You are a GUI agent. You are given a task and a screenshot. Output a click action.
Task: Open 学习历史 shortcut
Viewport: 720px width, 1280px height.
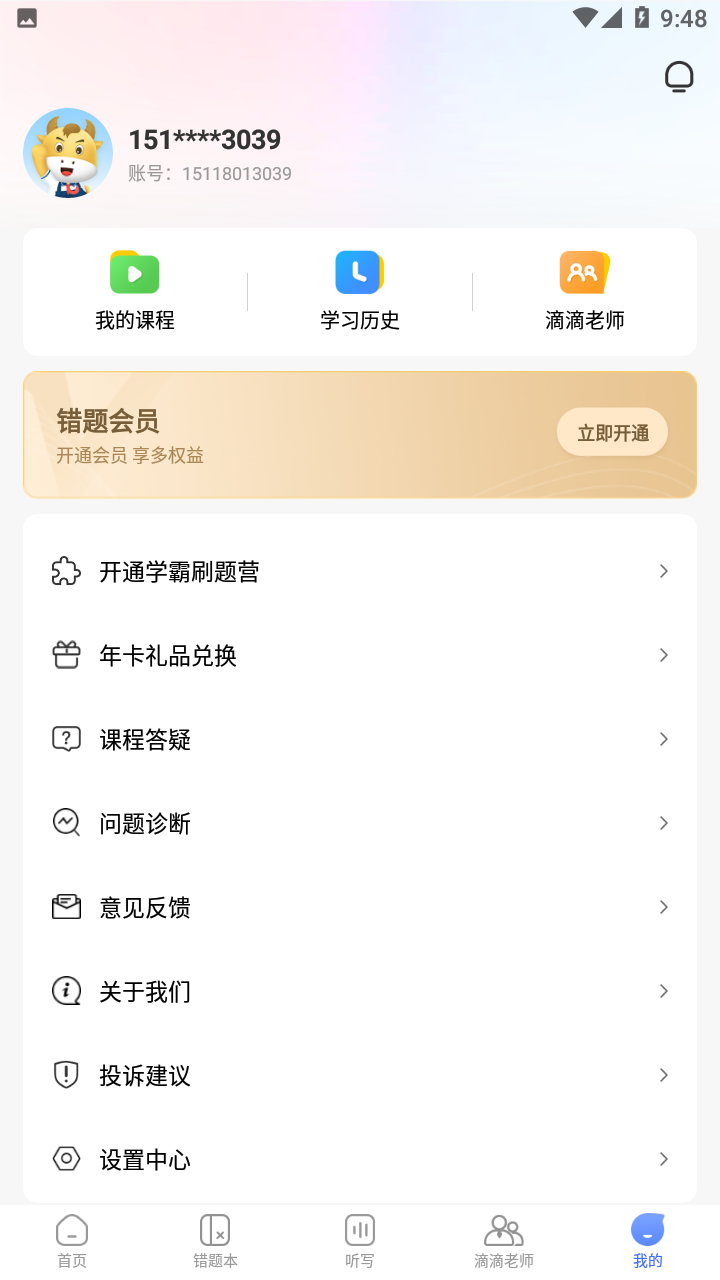coord(360,291)
